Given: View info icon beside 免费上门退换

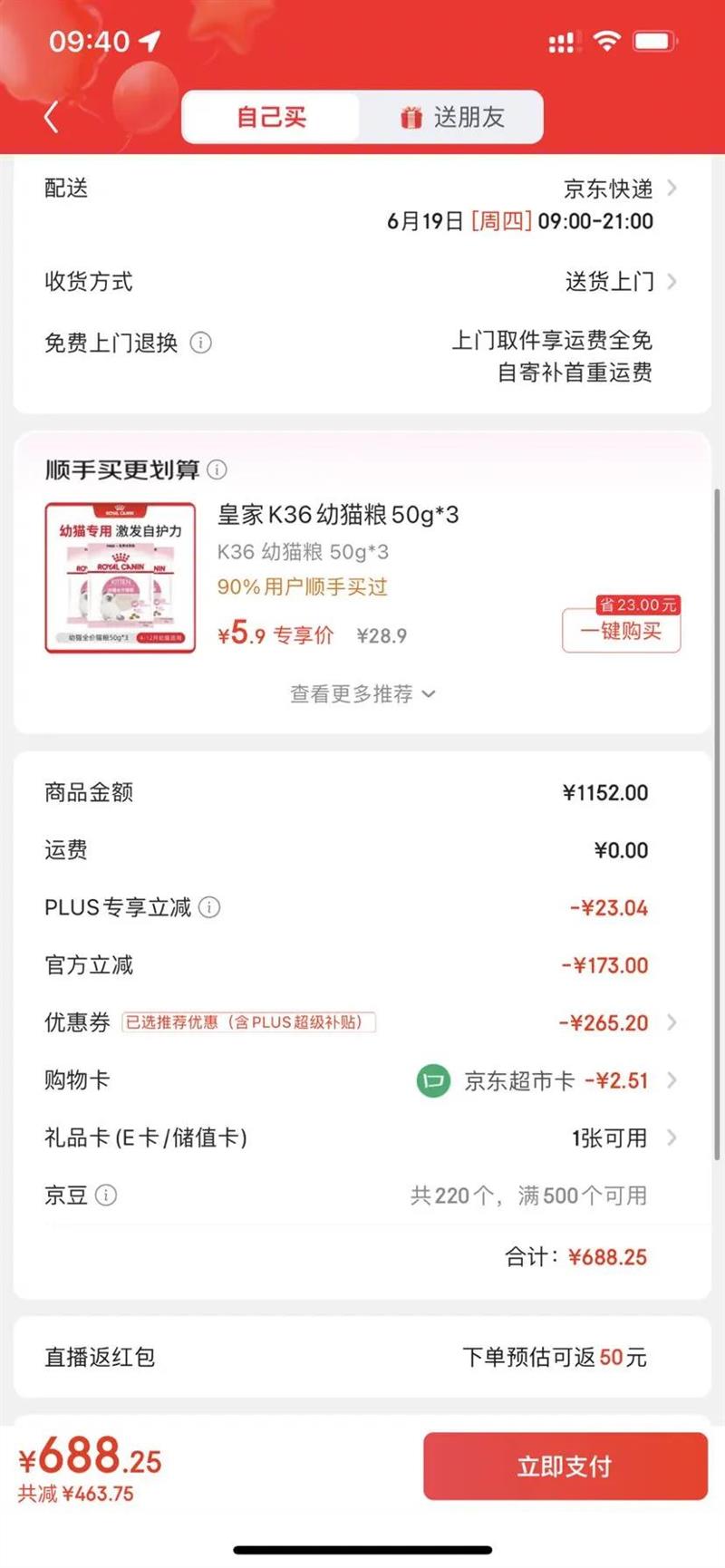Looking at the screenshot, I should click(x=200, y=343).
